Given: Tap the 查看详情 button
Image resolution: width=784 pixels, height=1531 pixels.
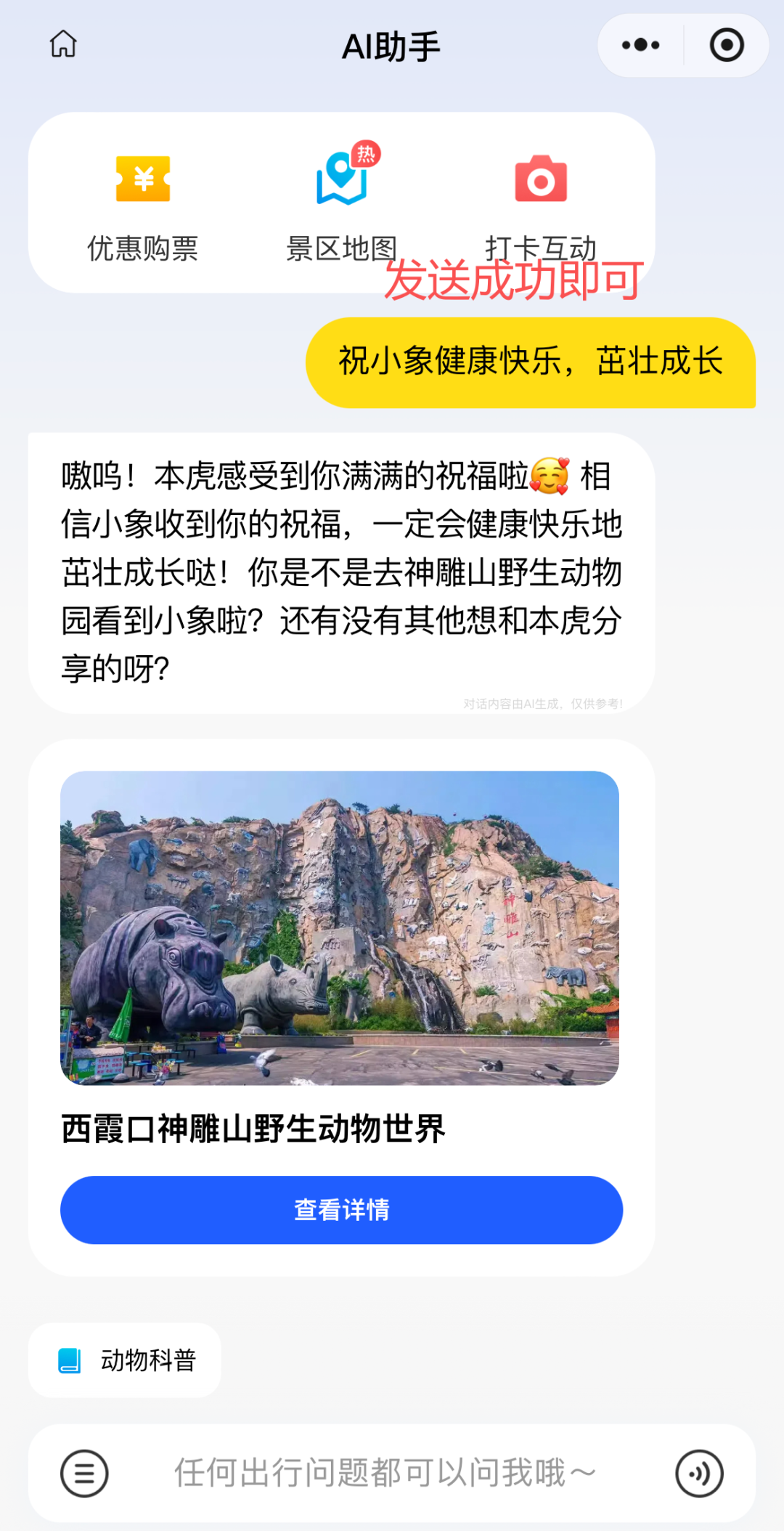Looking at the screenshot, I should click(x=341, y=1209).
